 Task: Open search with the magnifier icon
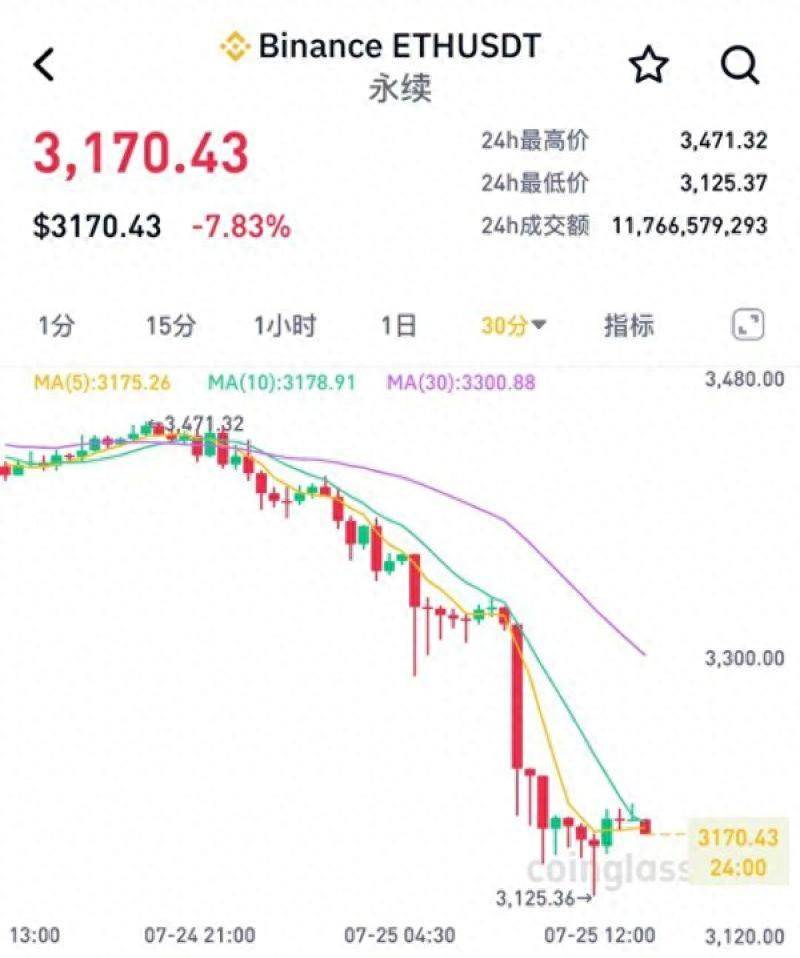740,64
